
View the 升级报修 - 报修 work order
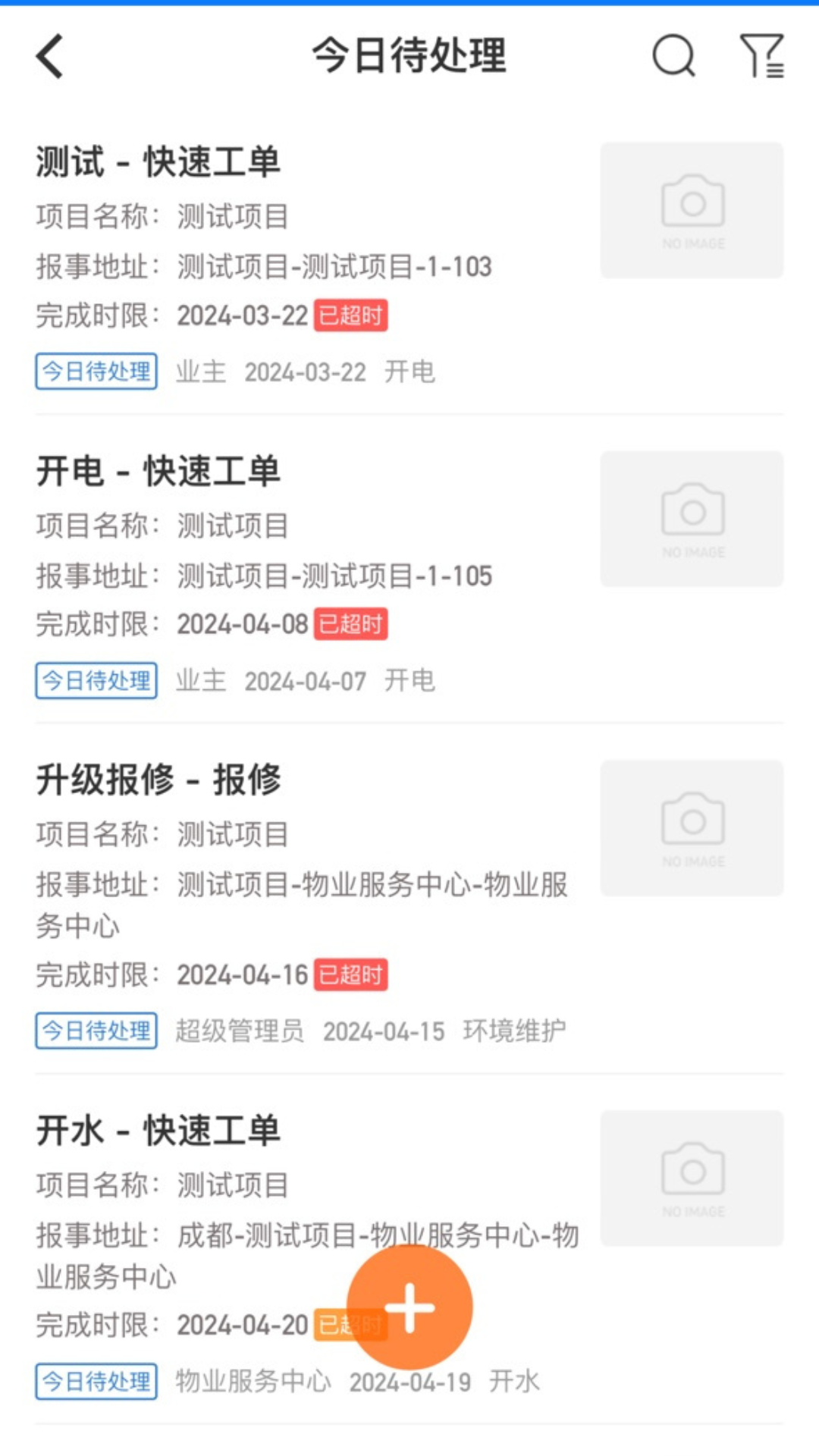tap(158, 780)
